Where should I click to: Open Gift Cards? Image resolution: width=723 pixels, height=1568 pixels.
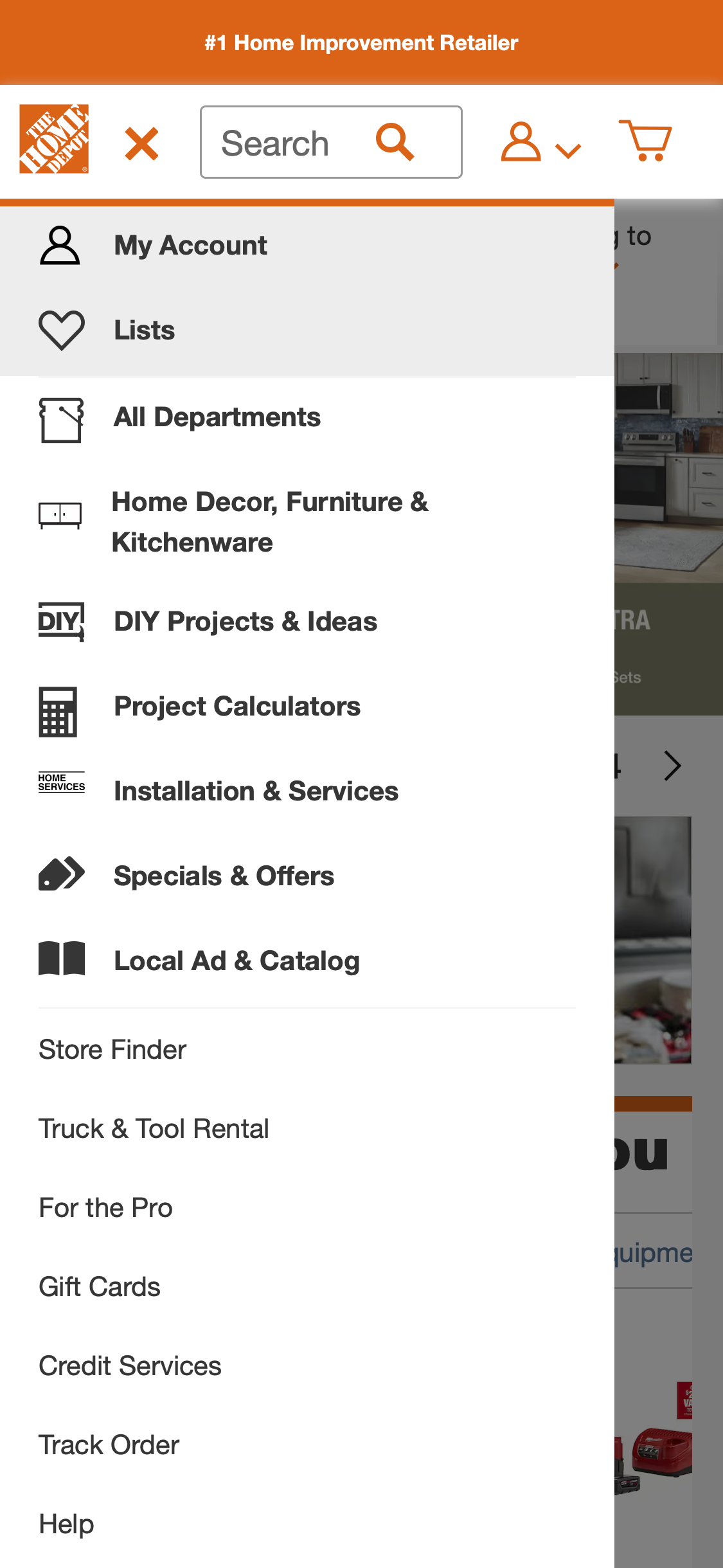point(100,1286)
